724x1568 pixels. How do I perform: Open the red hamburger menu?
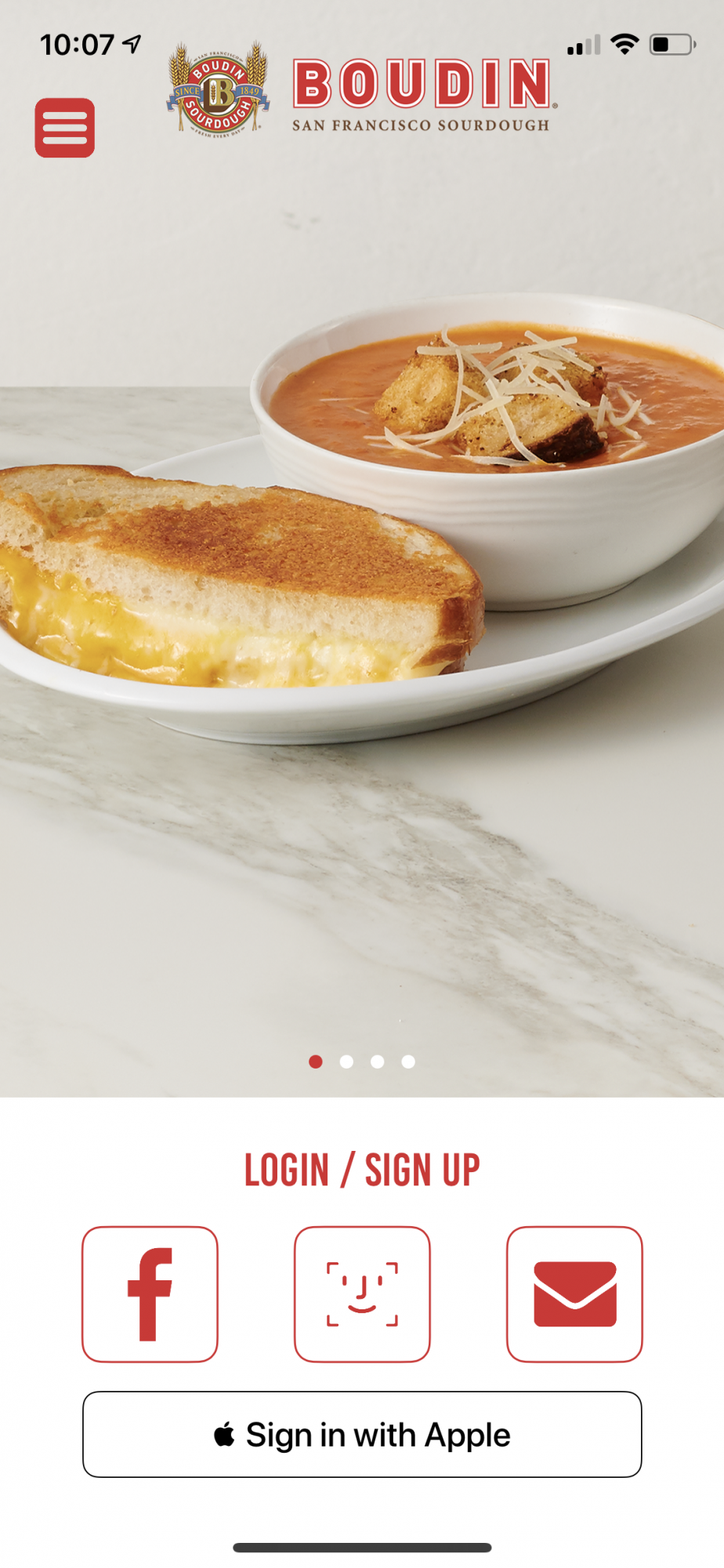[64, 128]
